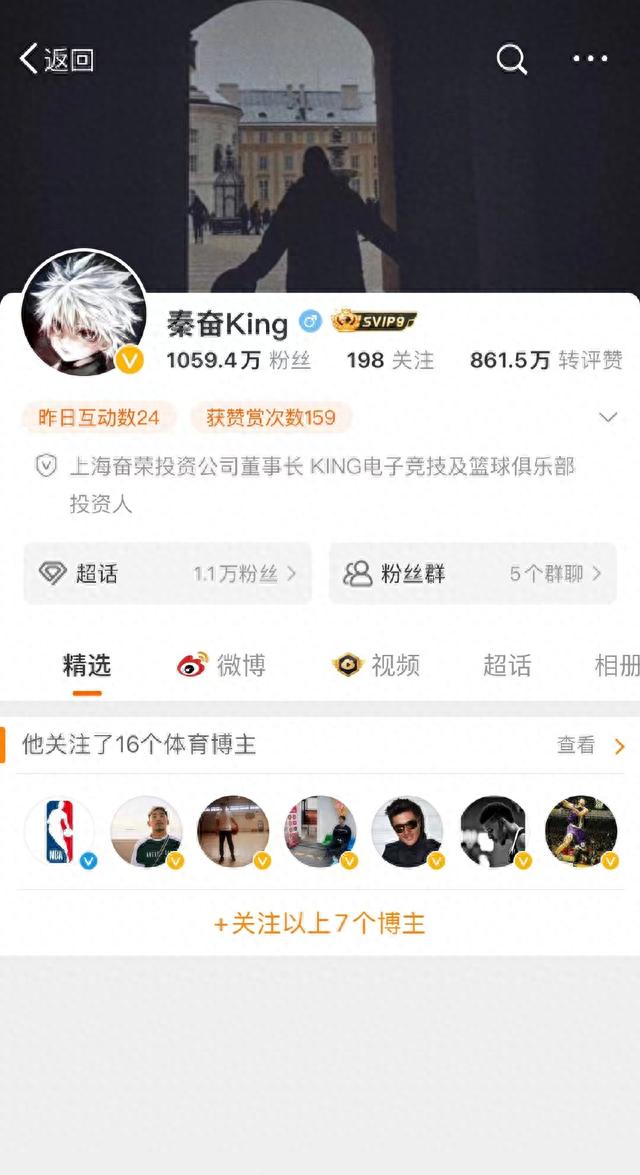Open the three-dot overflow menu
Image resolution: width=640 pixels, height=1175 pixels.
[590, 59]
